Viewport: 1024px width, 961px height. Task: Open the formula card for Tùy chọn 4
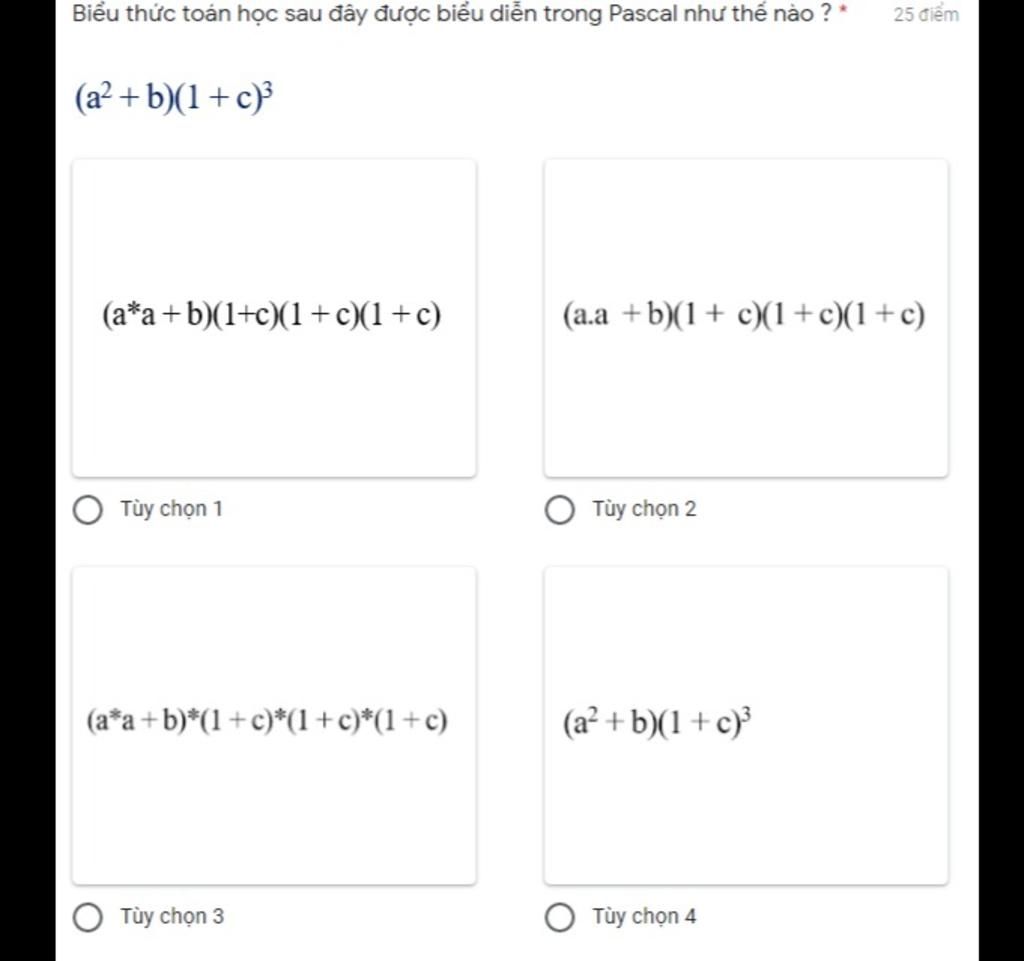[746, 725]
